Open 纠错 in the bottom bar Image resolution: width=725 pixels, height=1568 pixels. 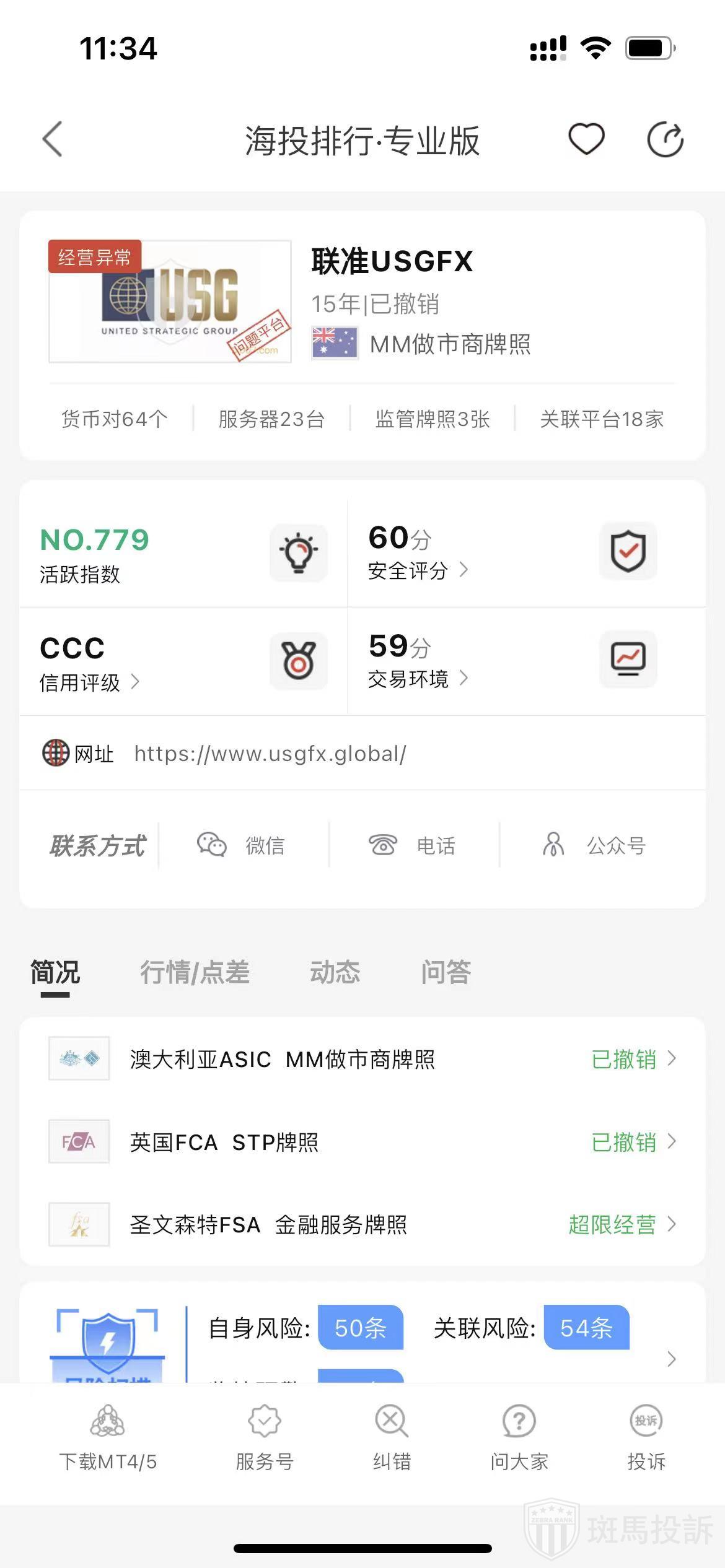coord(392,1438)
